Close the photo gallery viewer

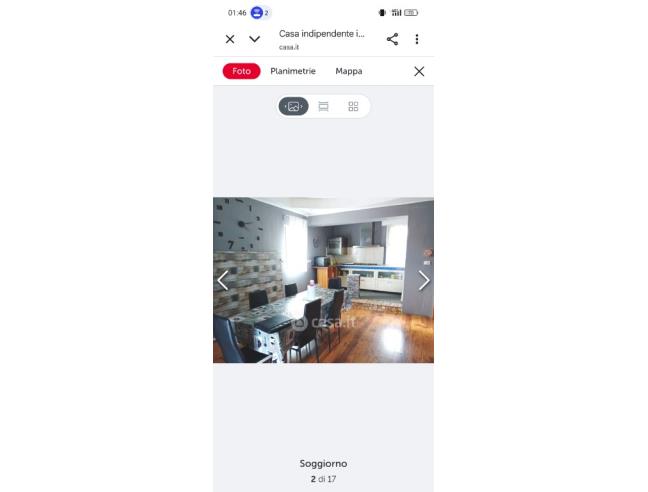point(419,71)
